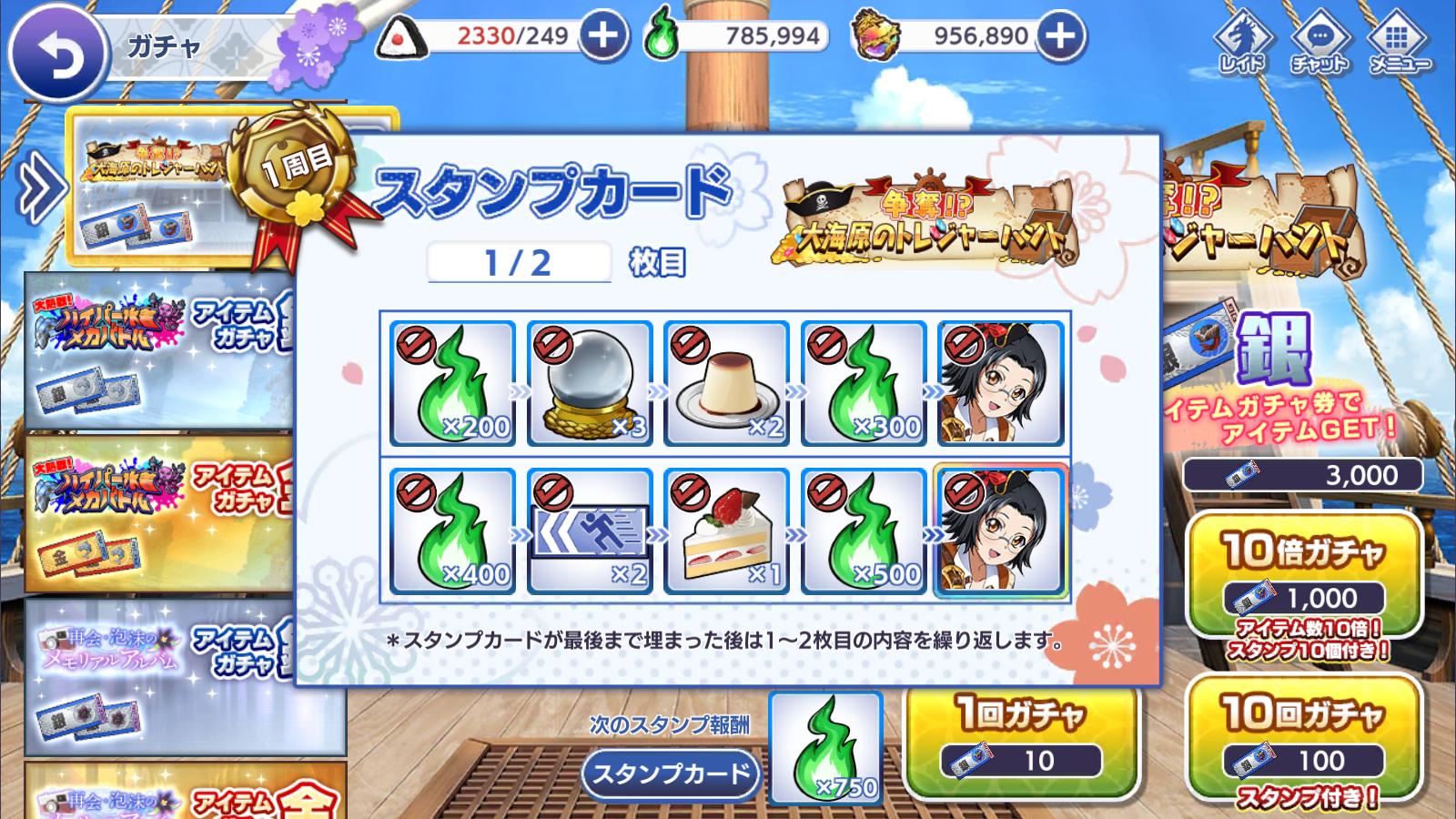Open the メニュー main menu
1456x819 pixels.
pos(1398,42)
